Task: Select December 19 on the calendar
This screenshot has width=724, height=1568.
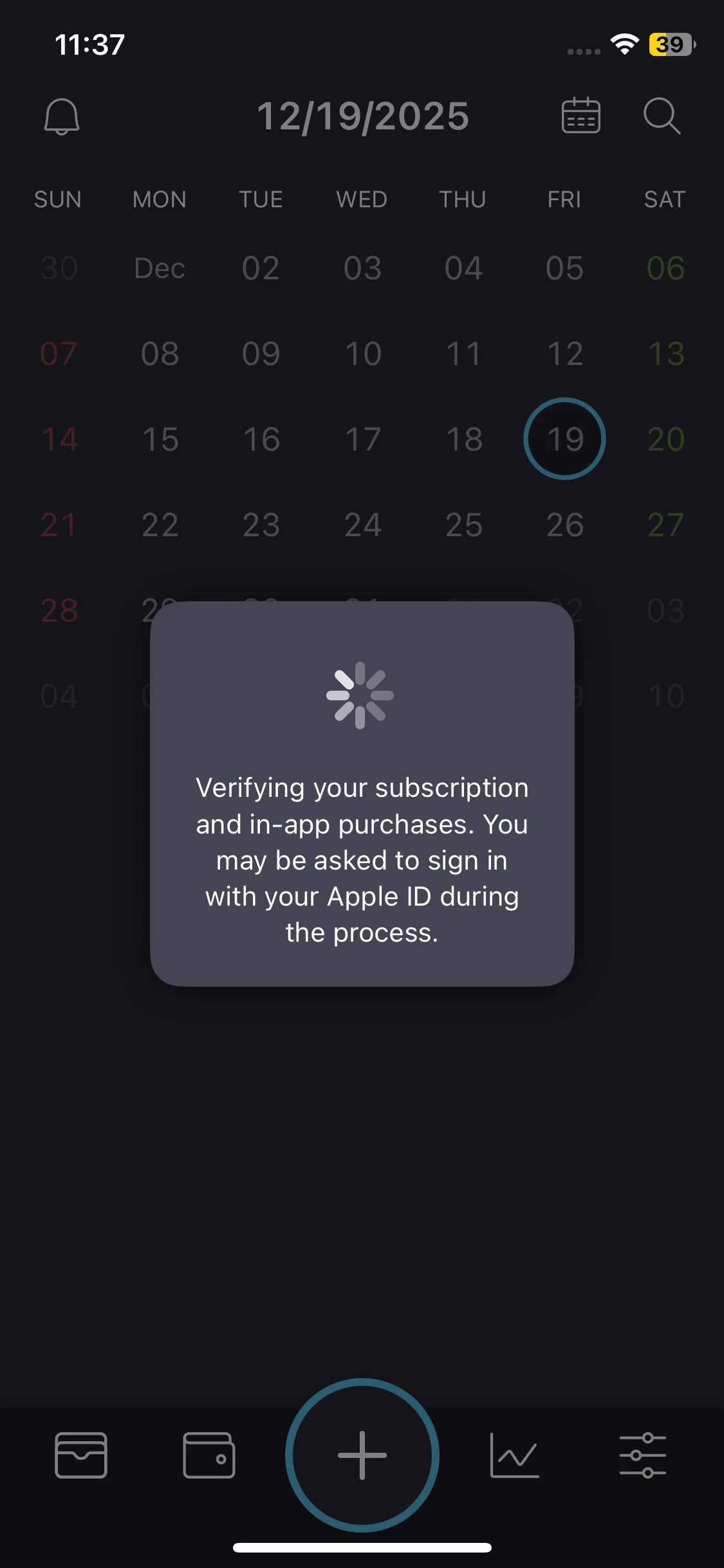Action: [x=564, y=439]
